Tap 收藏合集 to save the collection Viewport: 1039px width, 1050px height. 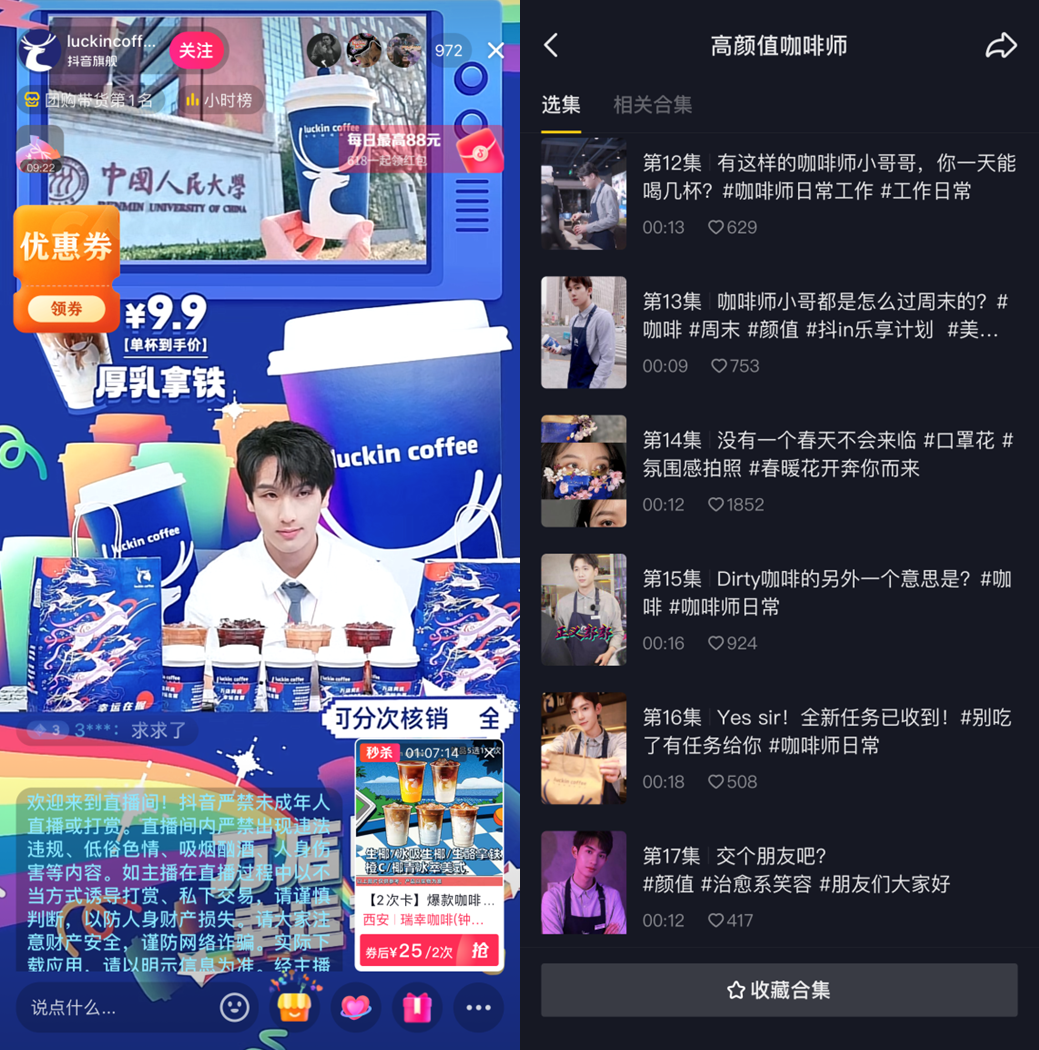click(779, 990)
